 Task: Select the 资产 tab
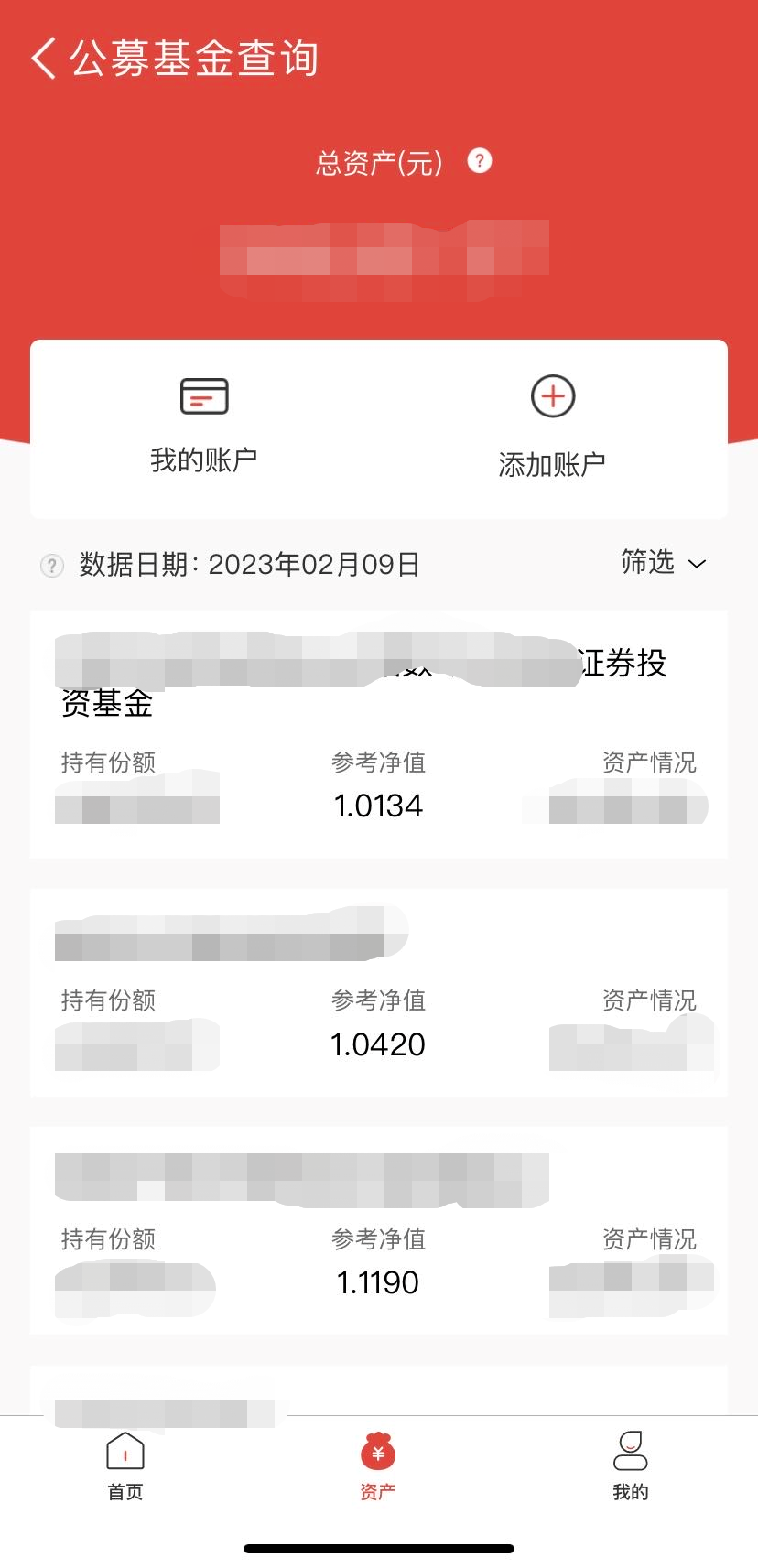point(378,1465)
